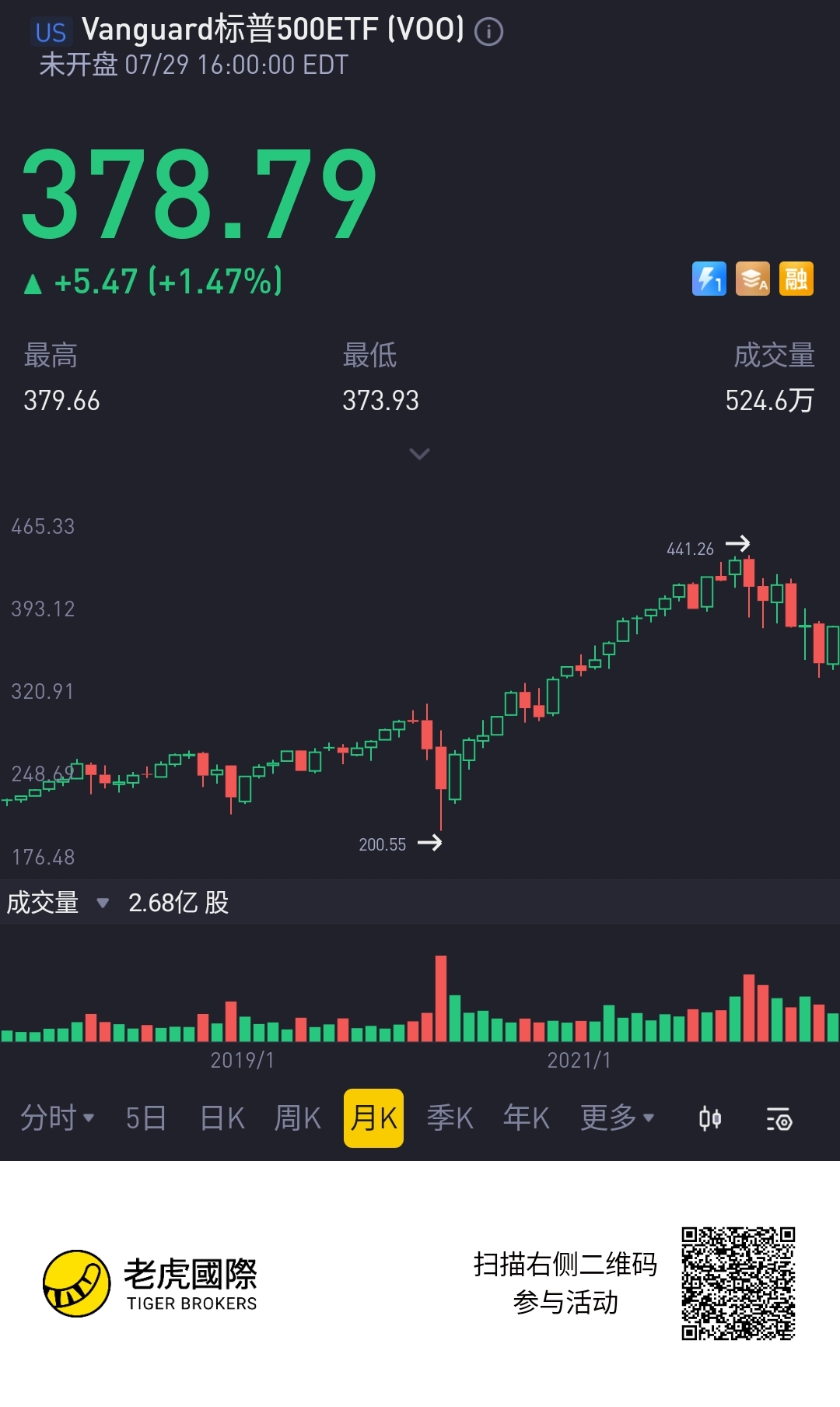Open the info icon next to VOO
This screenshot has height=1407, width=840.
[x=488, y=32]
